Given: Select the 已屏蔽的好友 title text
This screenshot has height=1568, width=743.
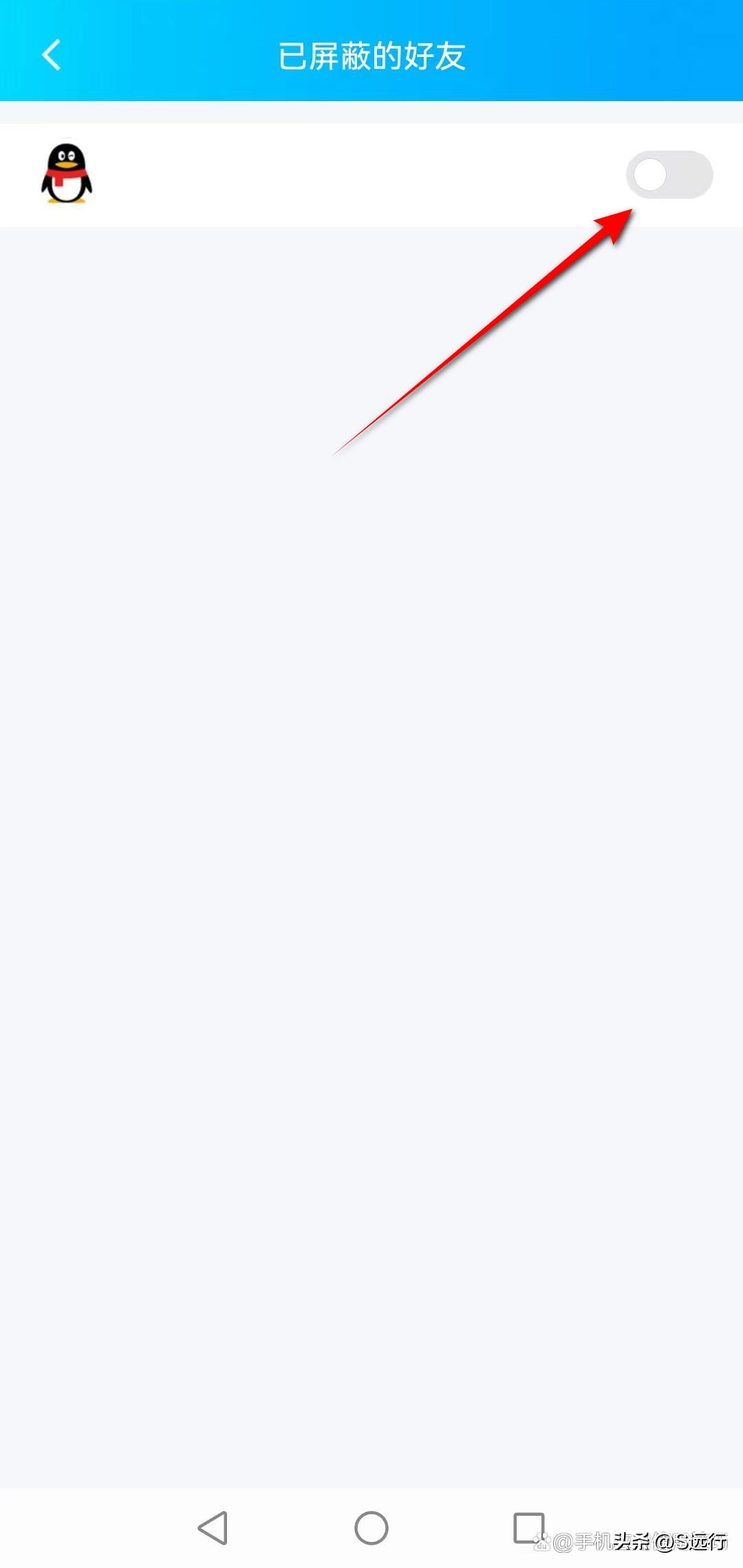Looking at the screenshot, I should tap(371, 56).
